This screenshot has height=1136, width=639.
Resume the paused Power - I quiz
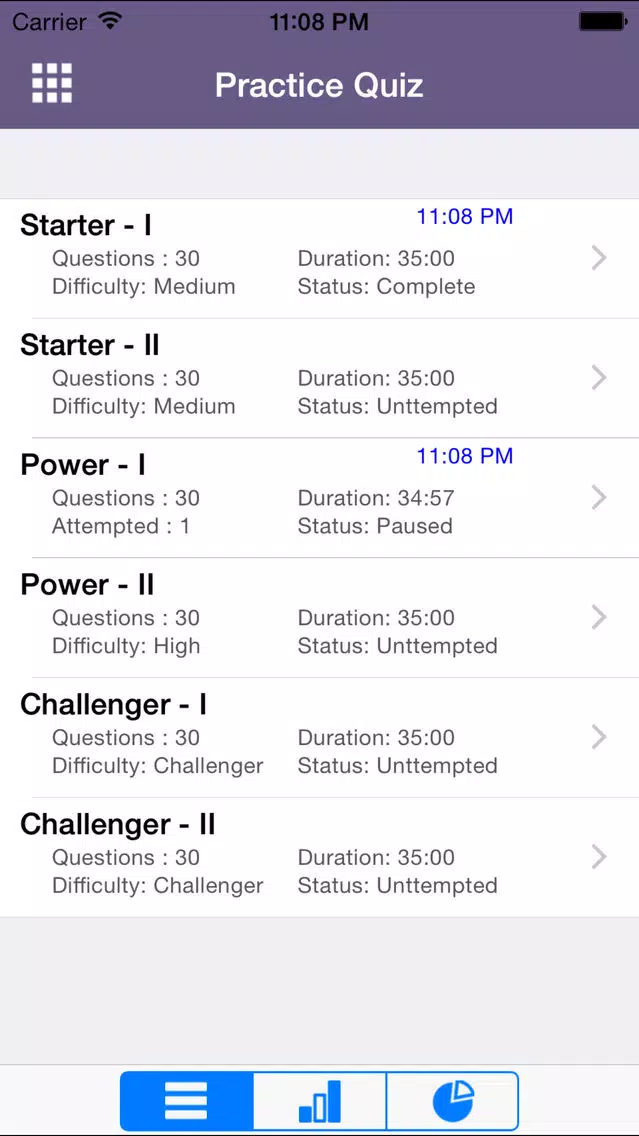(320, 498)
